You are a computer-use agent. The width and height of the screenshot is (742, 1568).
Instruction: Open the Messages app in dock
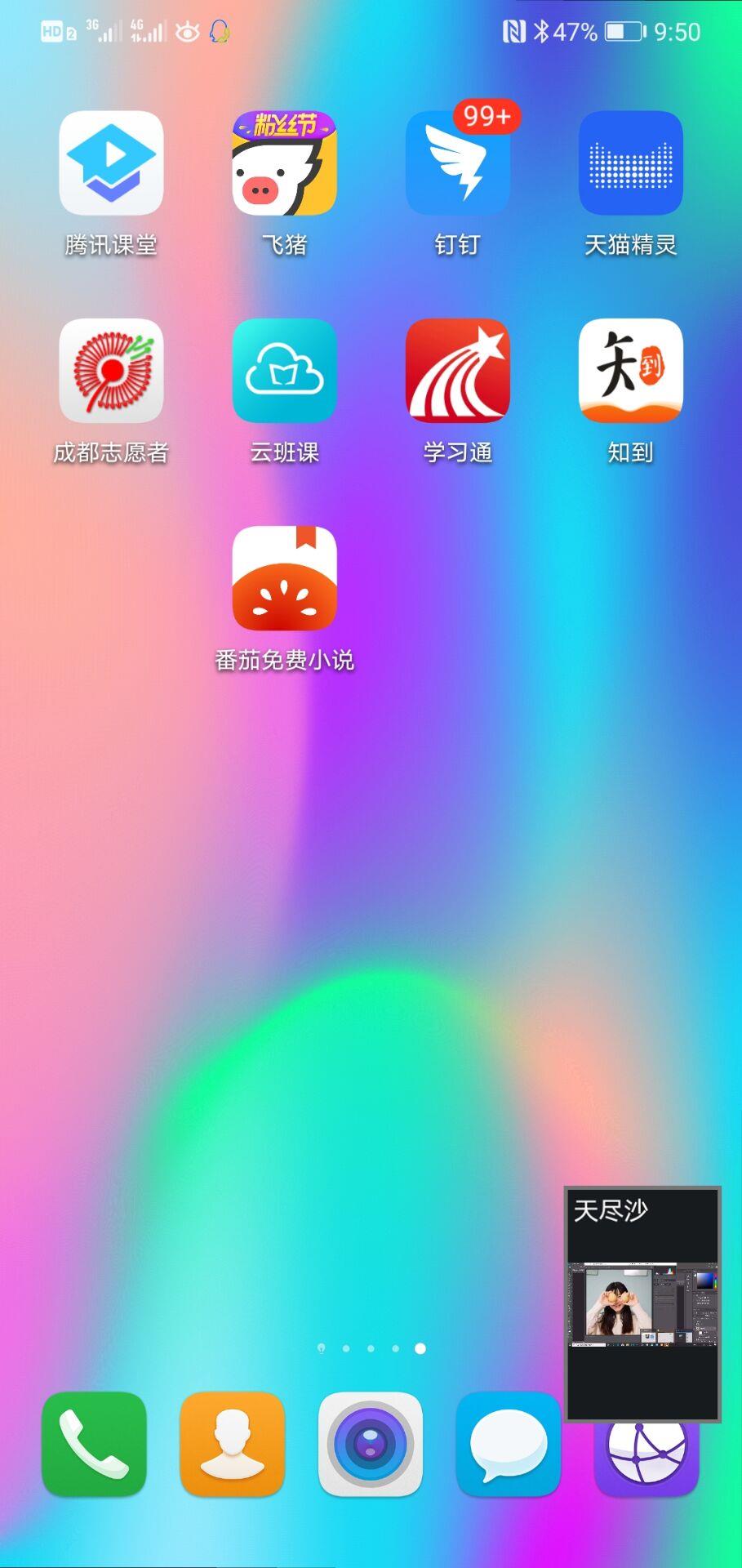pyautogui.click(x=508, y=1444)
